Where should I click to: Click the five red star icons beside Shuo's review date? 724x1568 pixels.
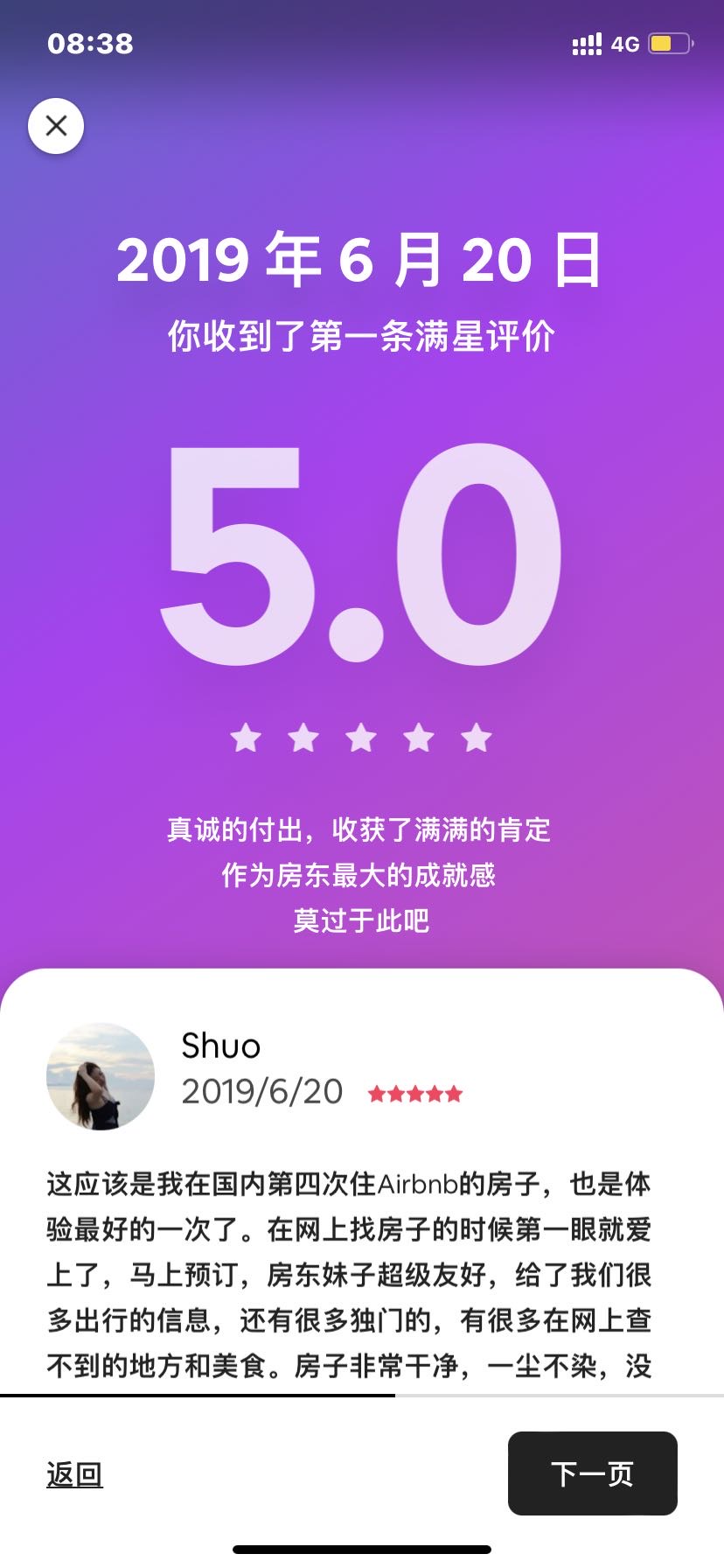(414, 1093)
